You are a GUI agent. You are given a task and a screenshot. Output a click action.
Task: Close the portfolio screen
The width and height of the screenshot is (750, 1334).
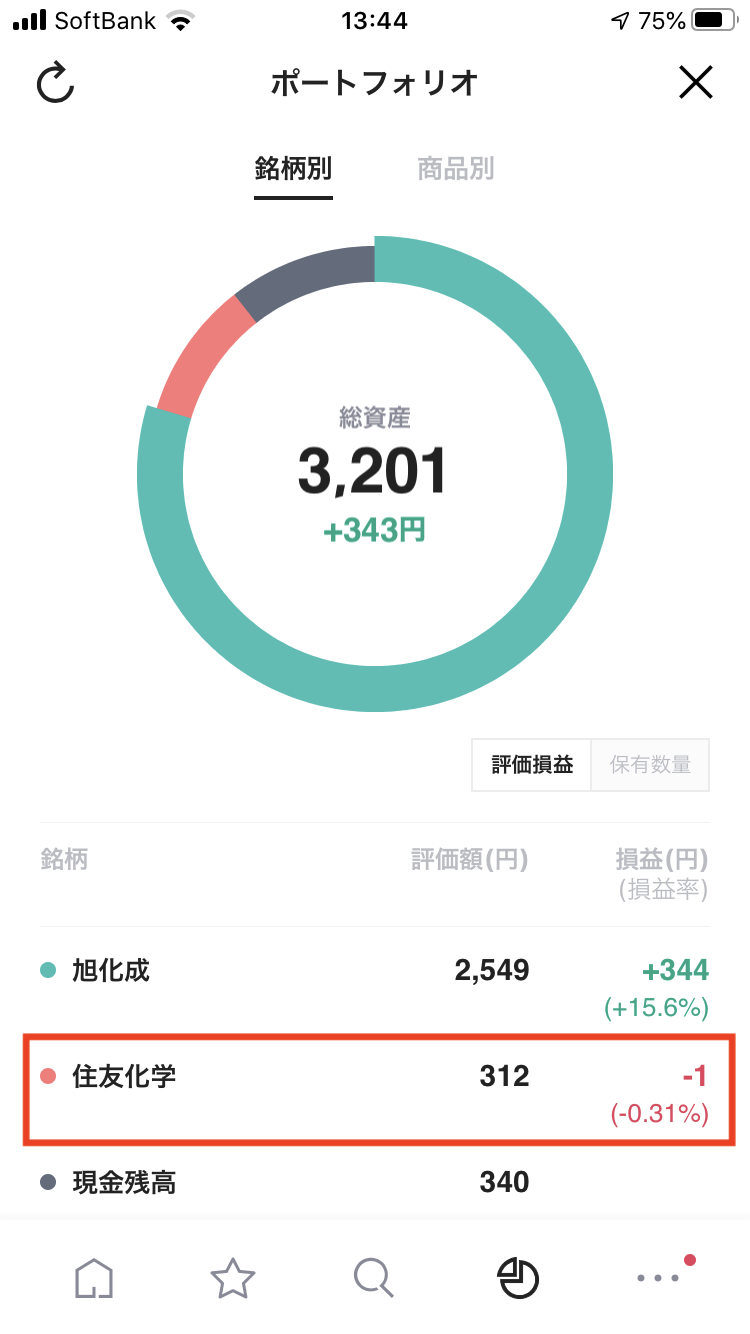(695, 83)
